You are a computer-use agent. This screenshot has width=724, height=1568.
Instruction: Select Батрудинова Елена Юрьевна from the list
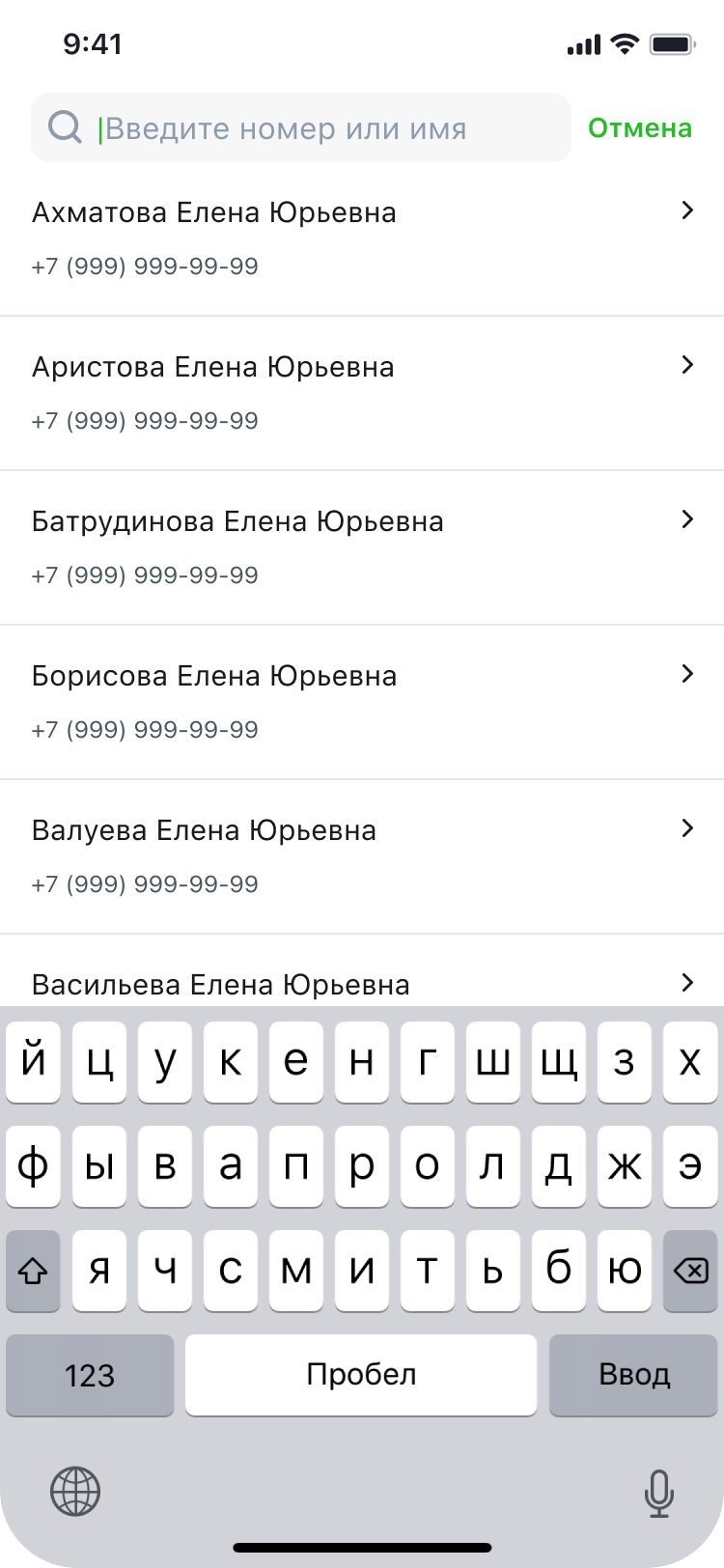362,548
